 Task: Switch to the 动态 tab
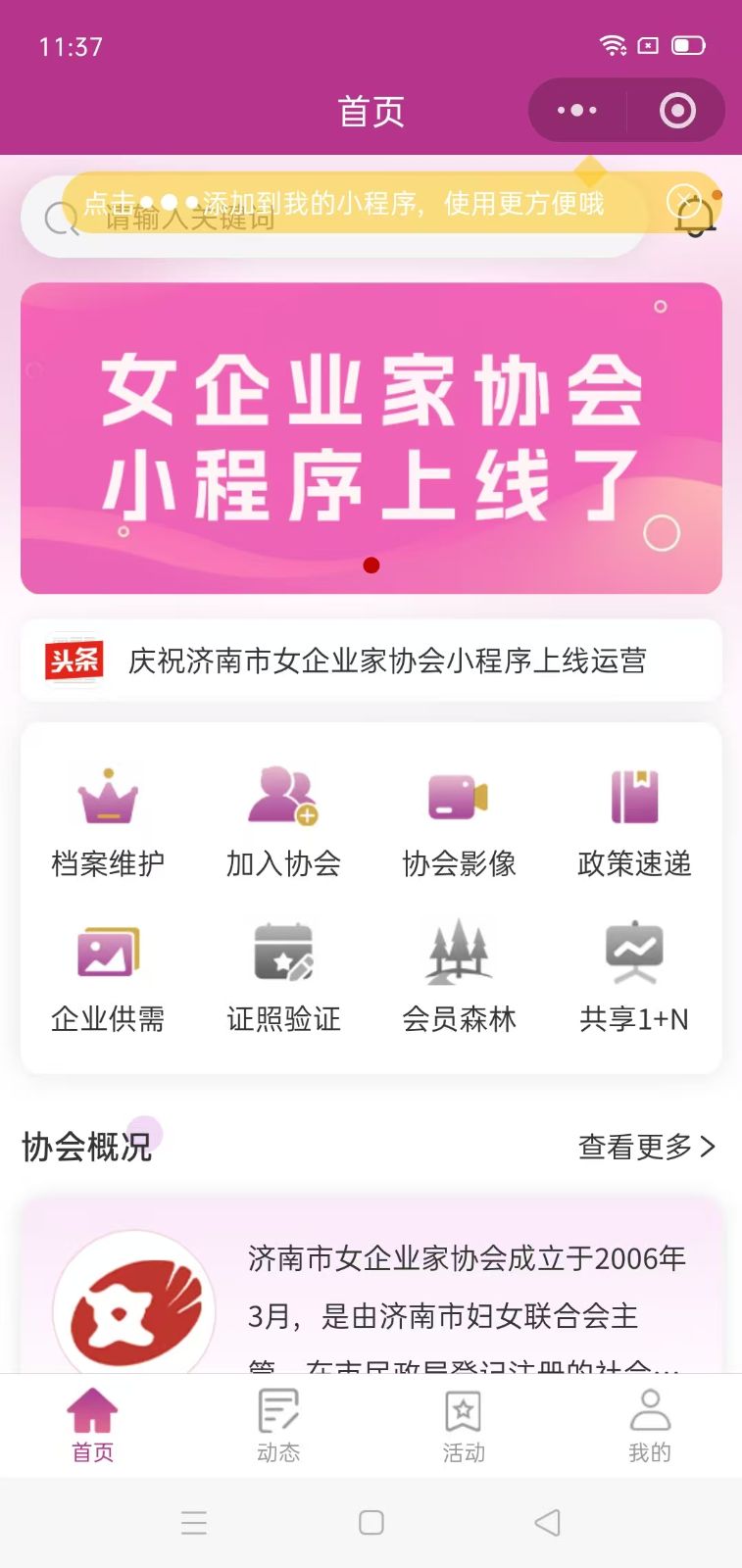(278, 1425)
